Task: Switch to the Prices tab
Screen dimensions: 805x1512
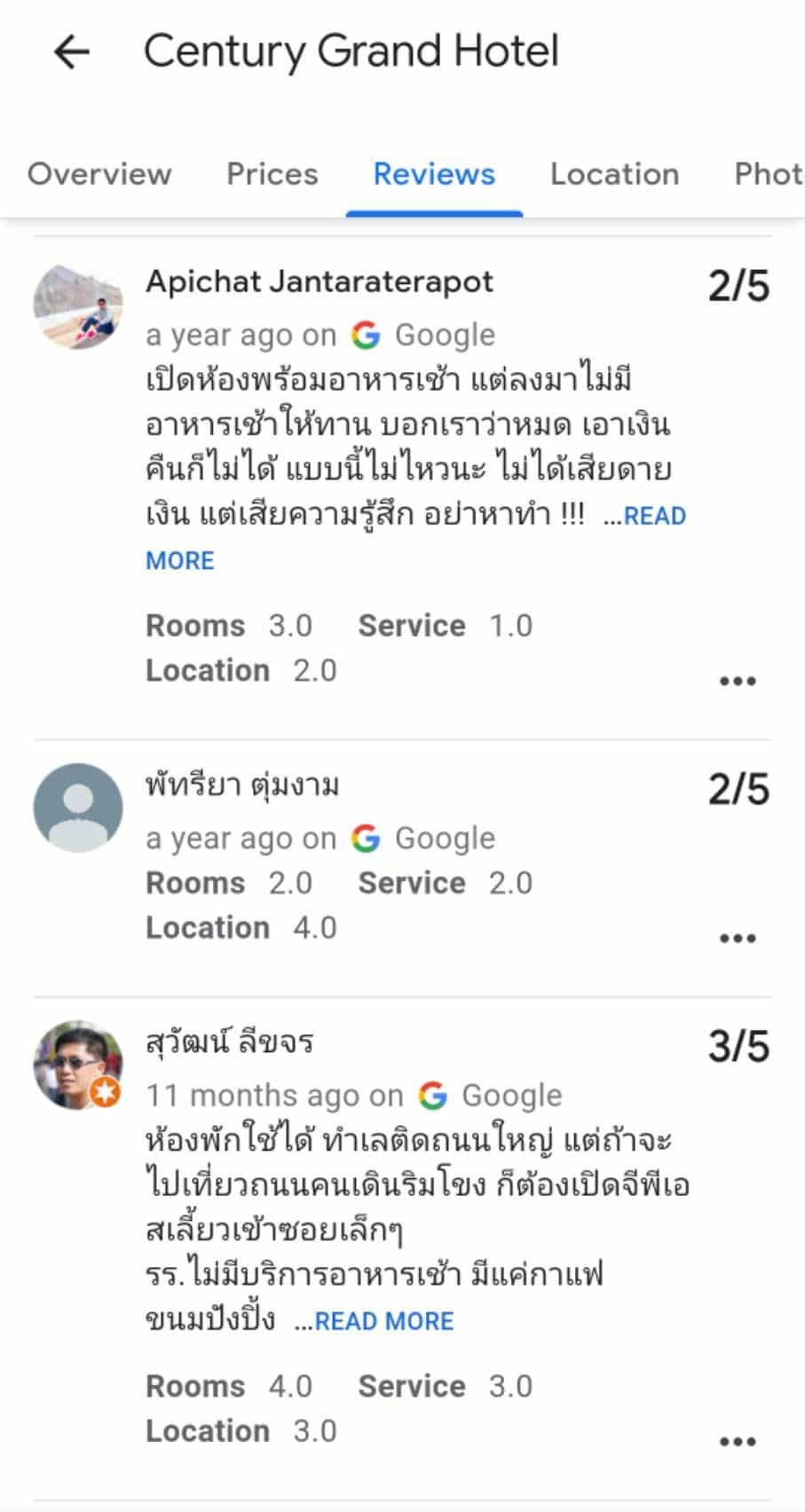Action: pos(272,174)
